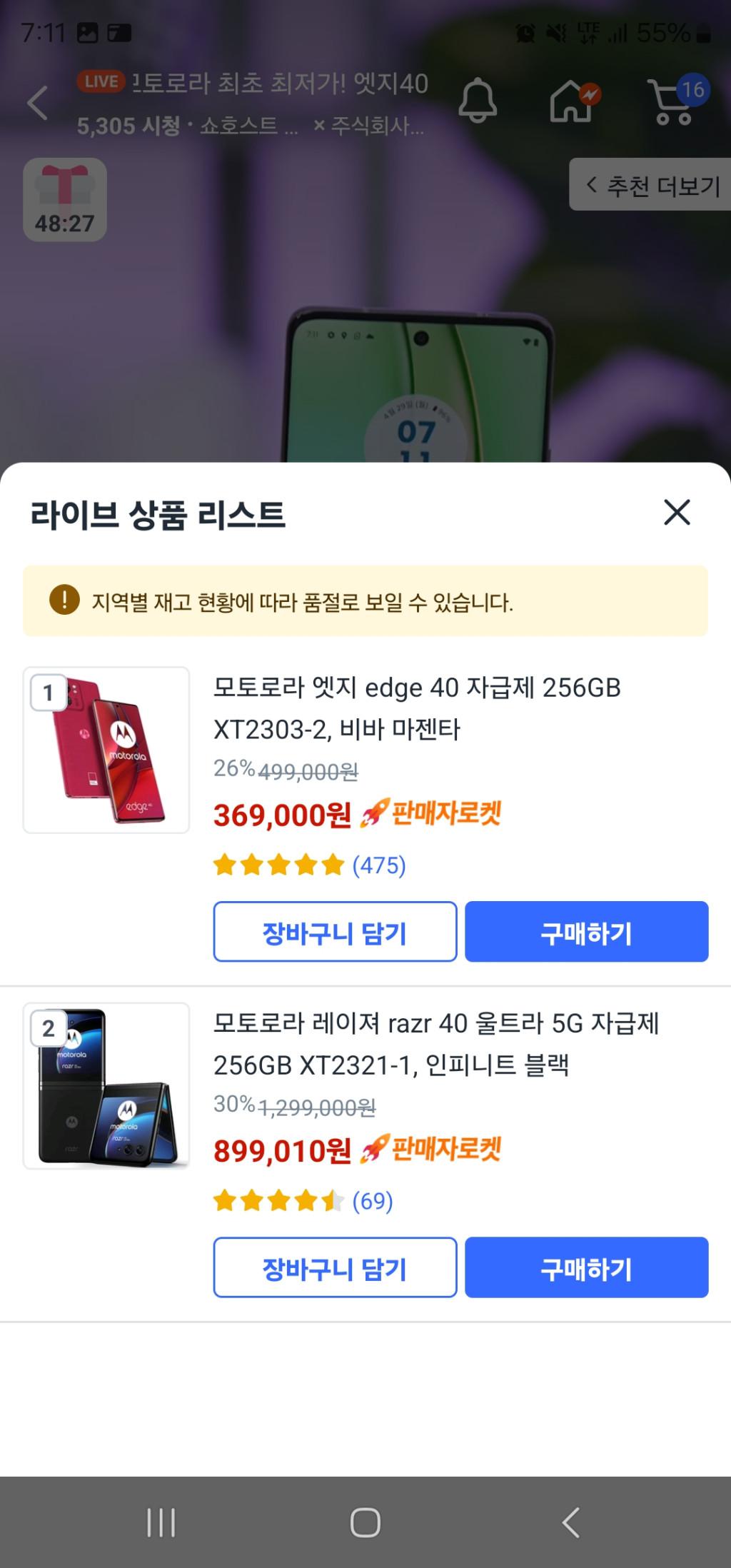Open the recent apps button
Screen dimensions: 731x1568
pos(161,1522)
